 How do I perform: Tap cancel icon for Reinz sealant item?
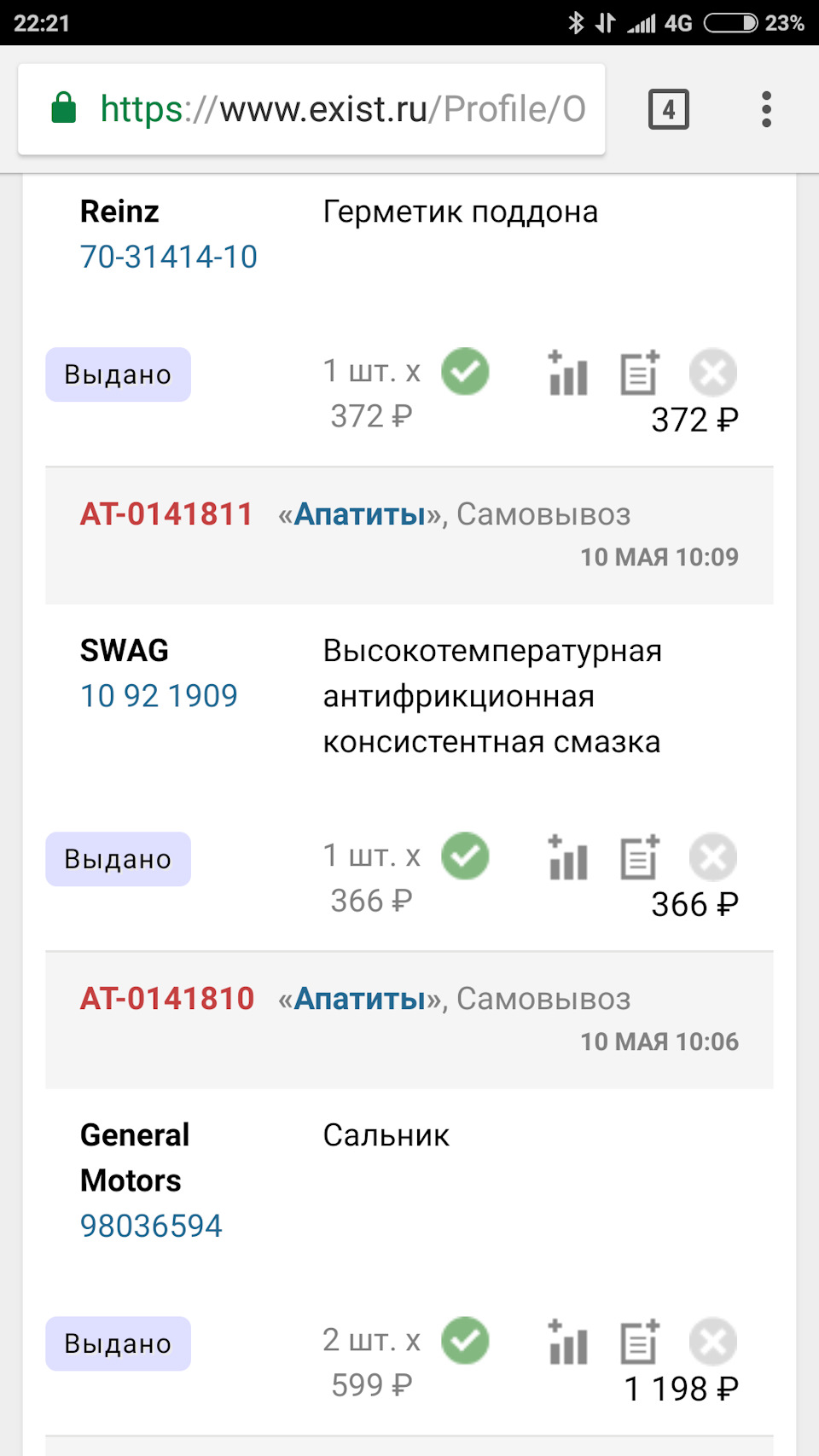(713, 373)
